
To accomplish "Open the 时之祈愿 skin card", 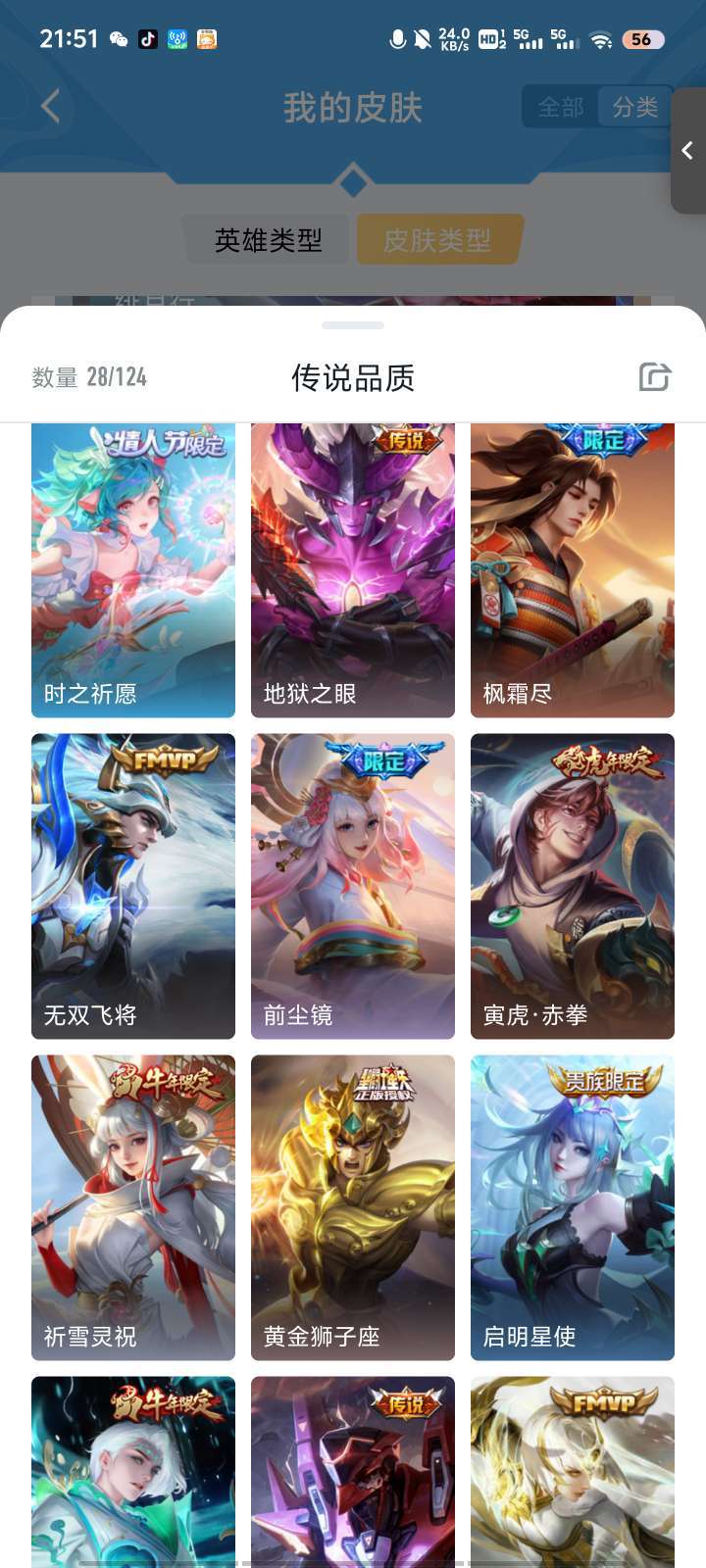I will coord(133,570).
